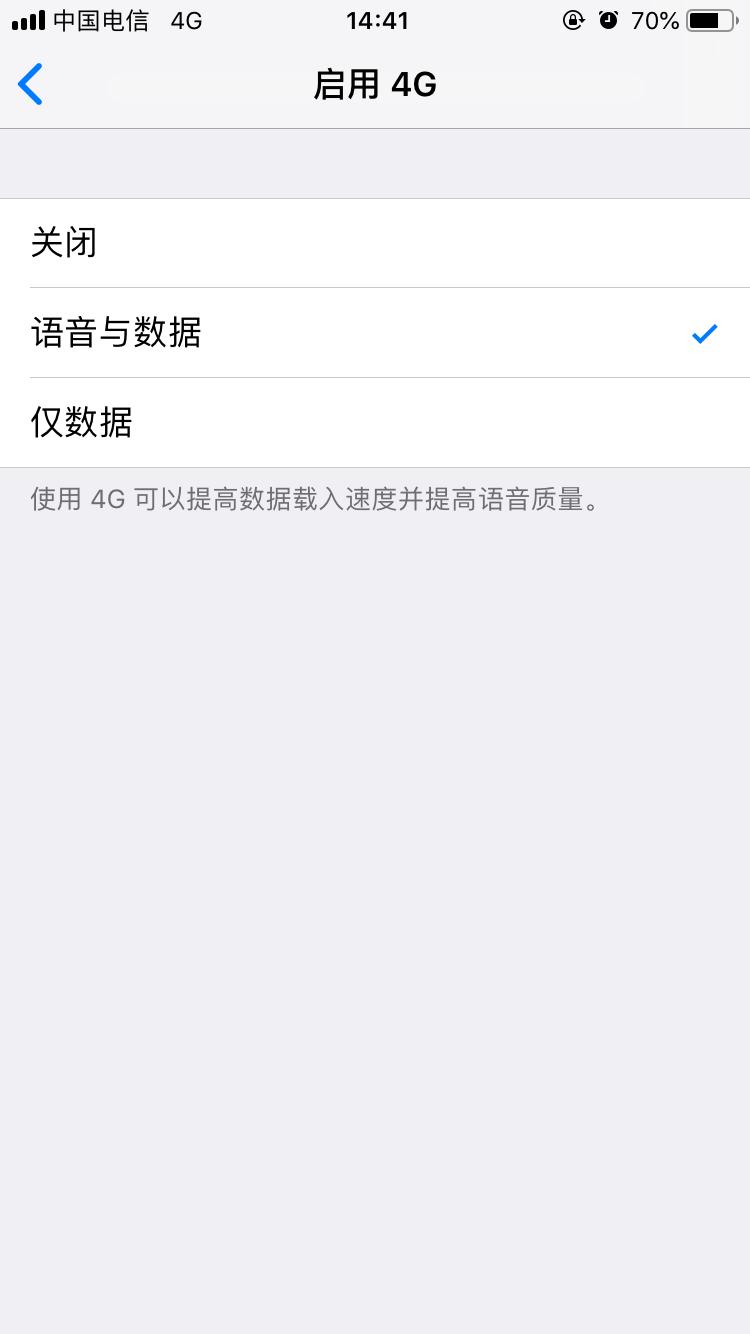Select the 语音与数据 option
This screenshot has width=750, height=1334.
click(x=375, y=333)
